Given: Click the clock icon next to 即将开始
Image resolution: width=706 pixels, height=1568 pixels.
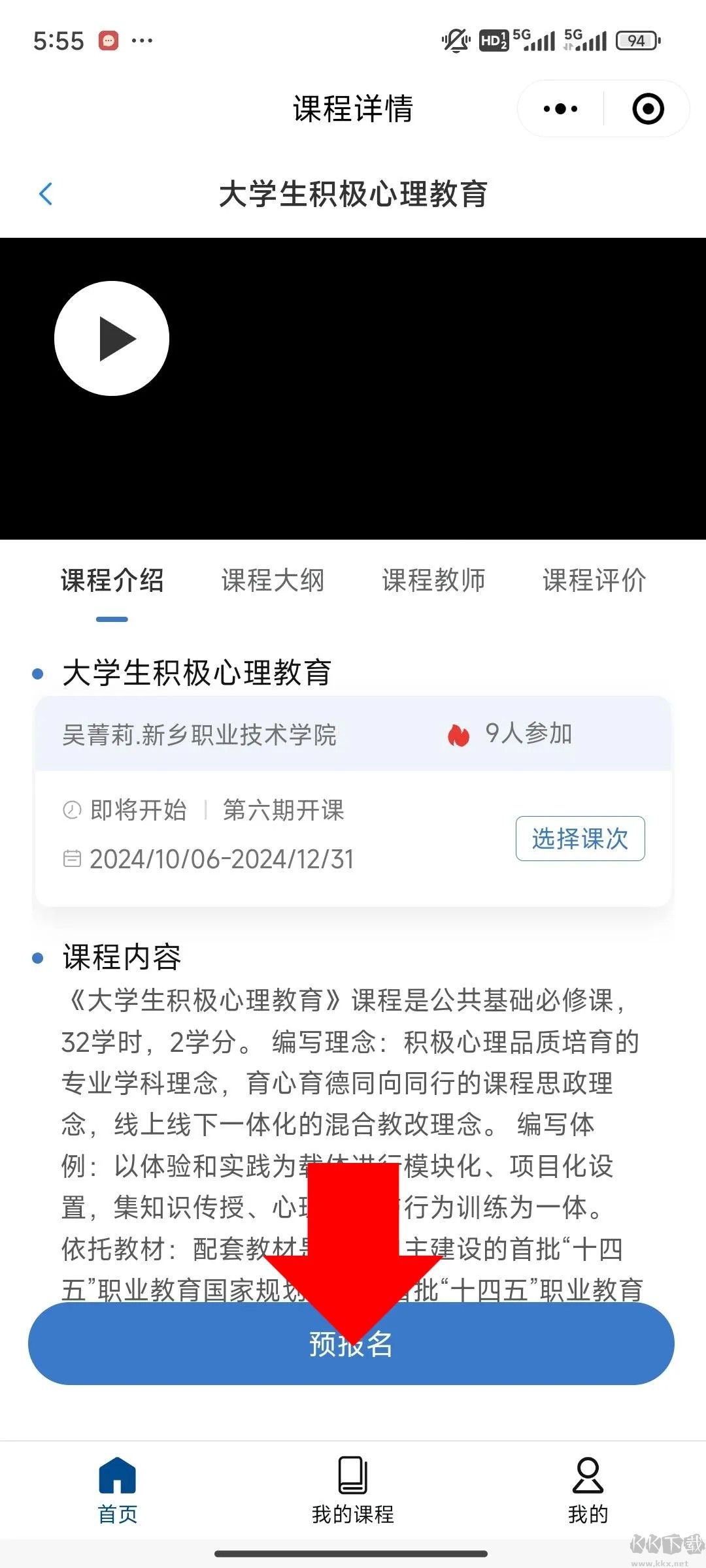Looking at the screenshot, I should 72,810.
